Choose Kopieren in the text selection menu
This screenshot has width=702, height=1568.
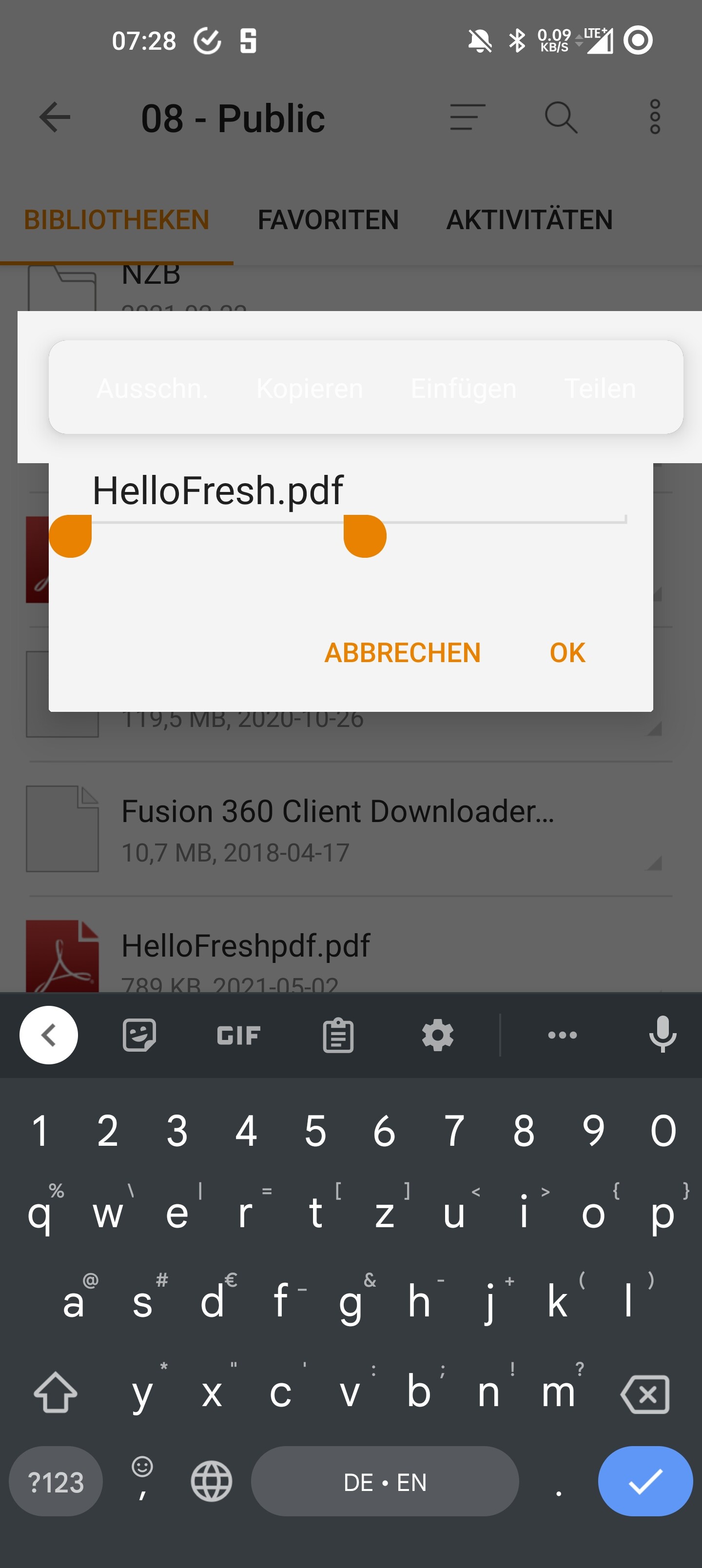(309, 389)
